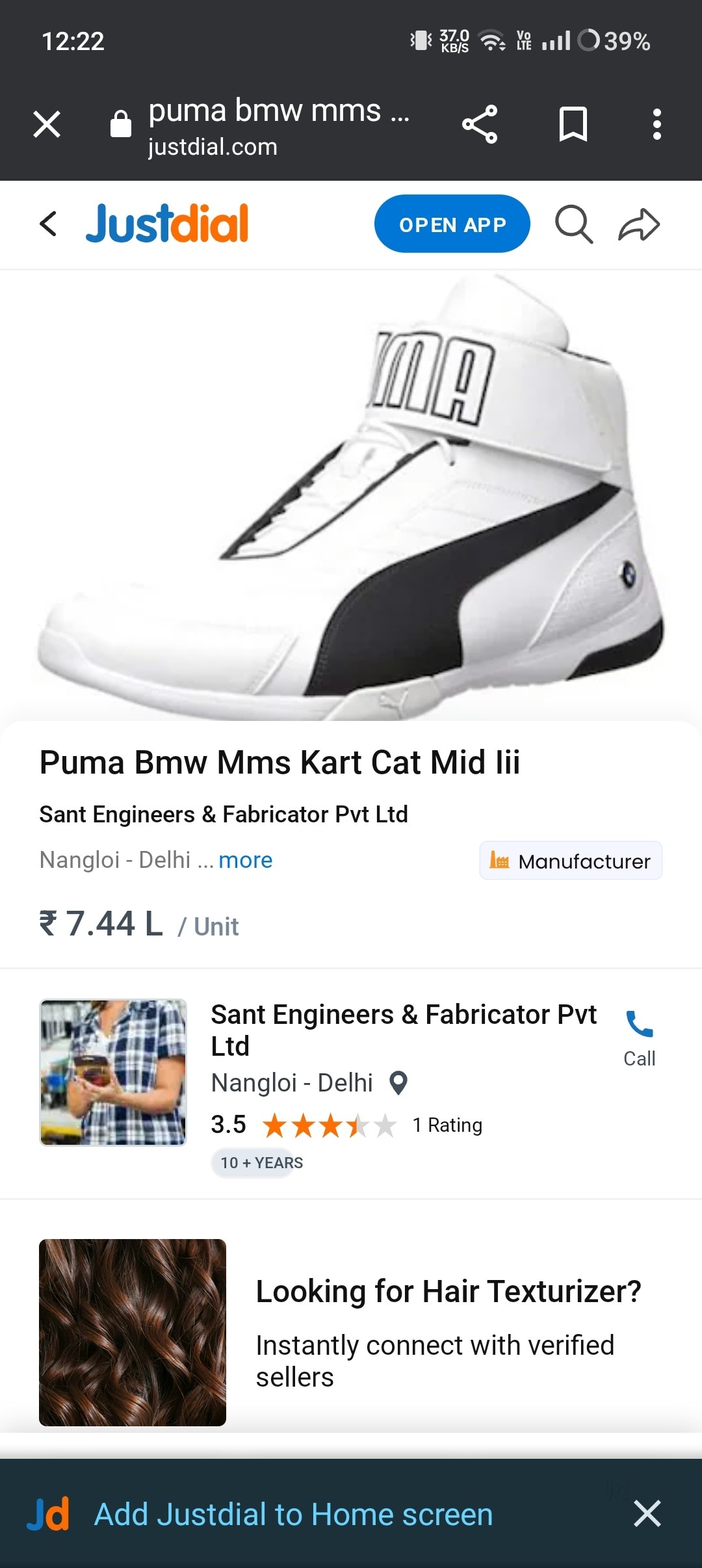
Task: Tap the 1 Rating link
Action: (x=447, y=1125)
